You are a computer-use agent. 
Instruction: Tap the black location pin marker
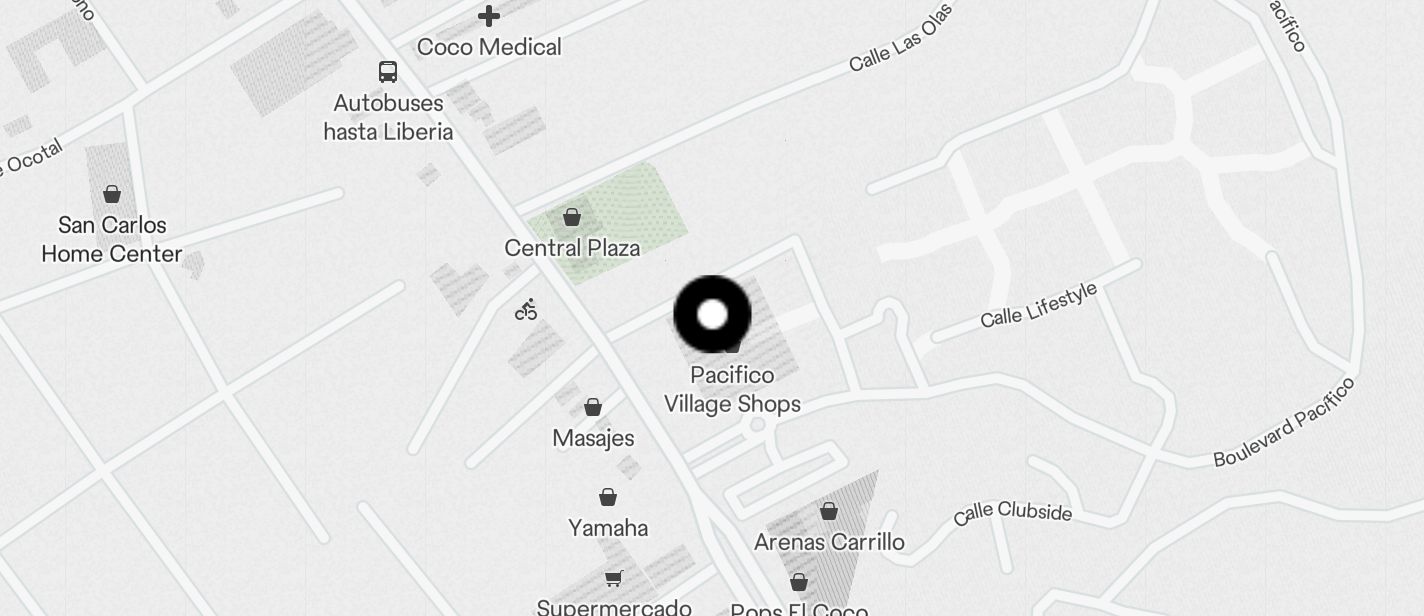tap(712, 315)
